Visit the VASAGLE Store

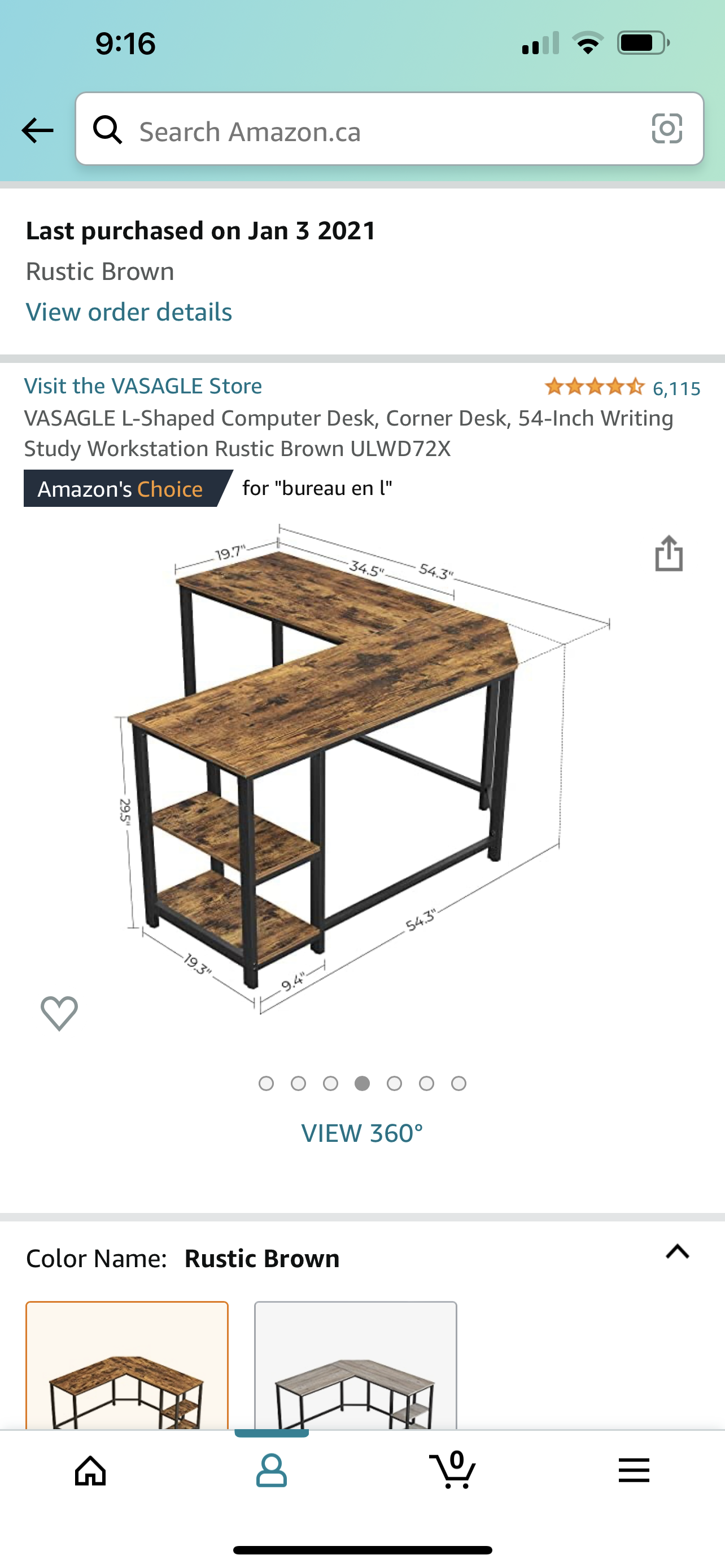pyautogui.click(x=143, y=386)
